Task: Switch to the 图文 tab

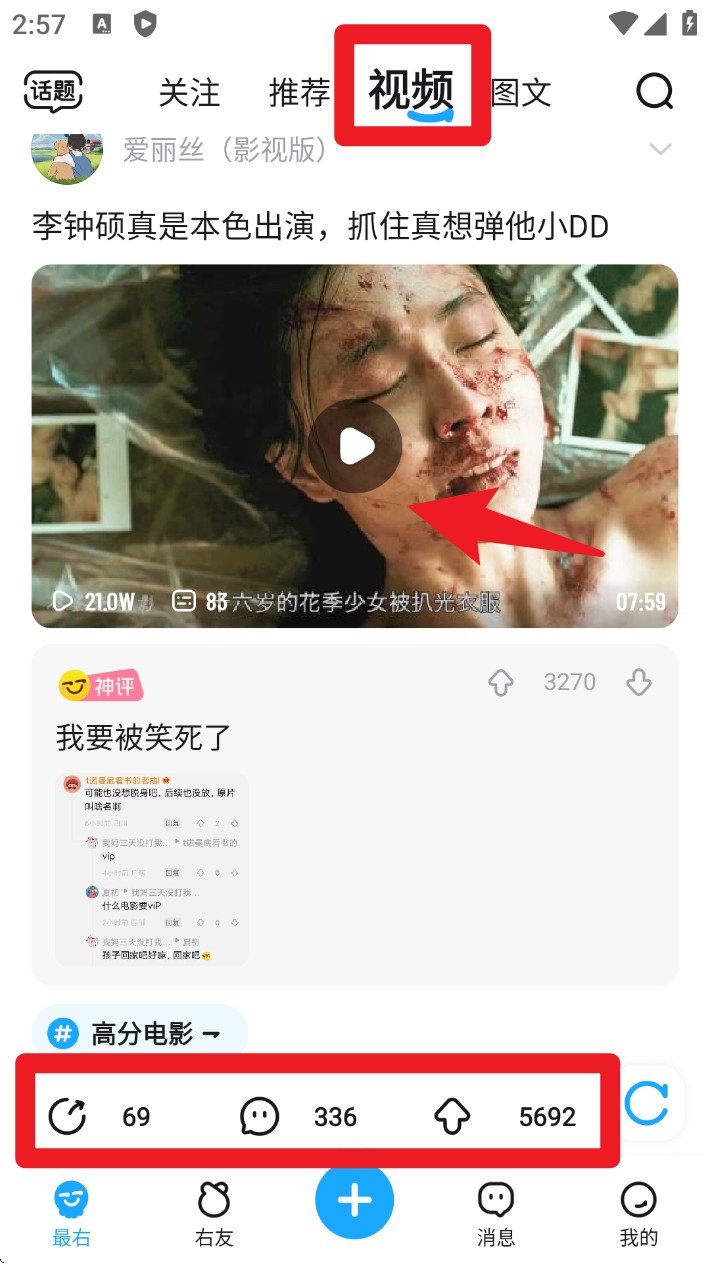Action: click(521, 93)
